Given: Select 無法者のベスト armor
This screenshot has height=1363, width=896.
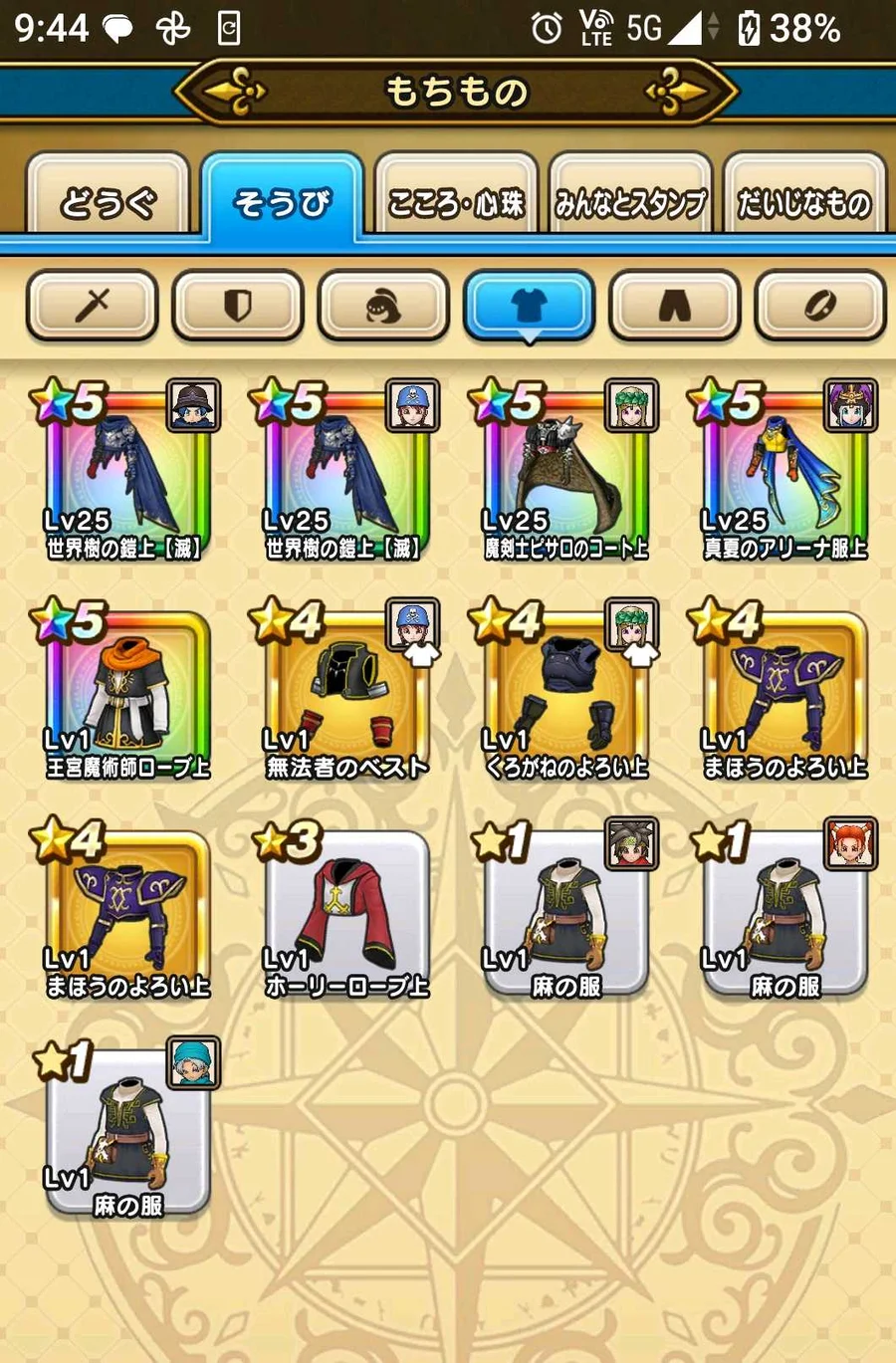Looking at the screenshot, I should 346,692.
